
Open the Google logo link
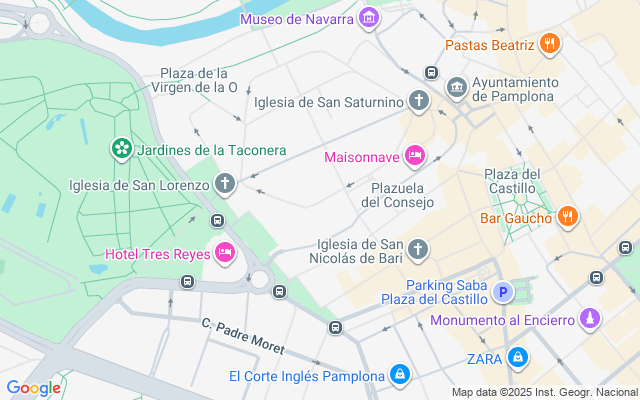(33, 388)
